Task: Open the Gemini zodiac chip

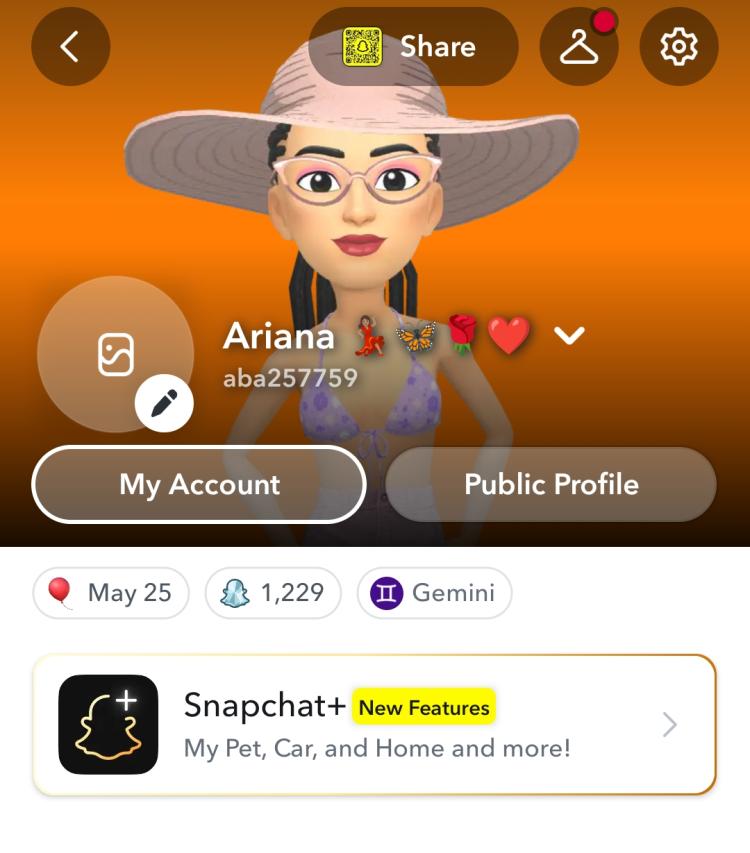Action: 434,593
